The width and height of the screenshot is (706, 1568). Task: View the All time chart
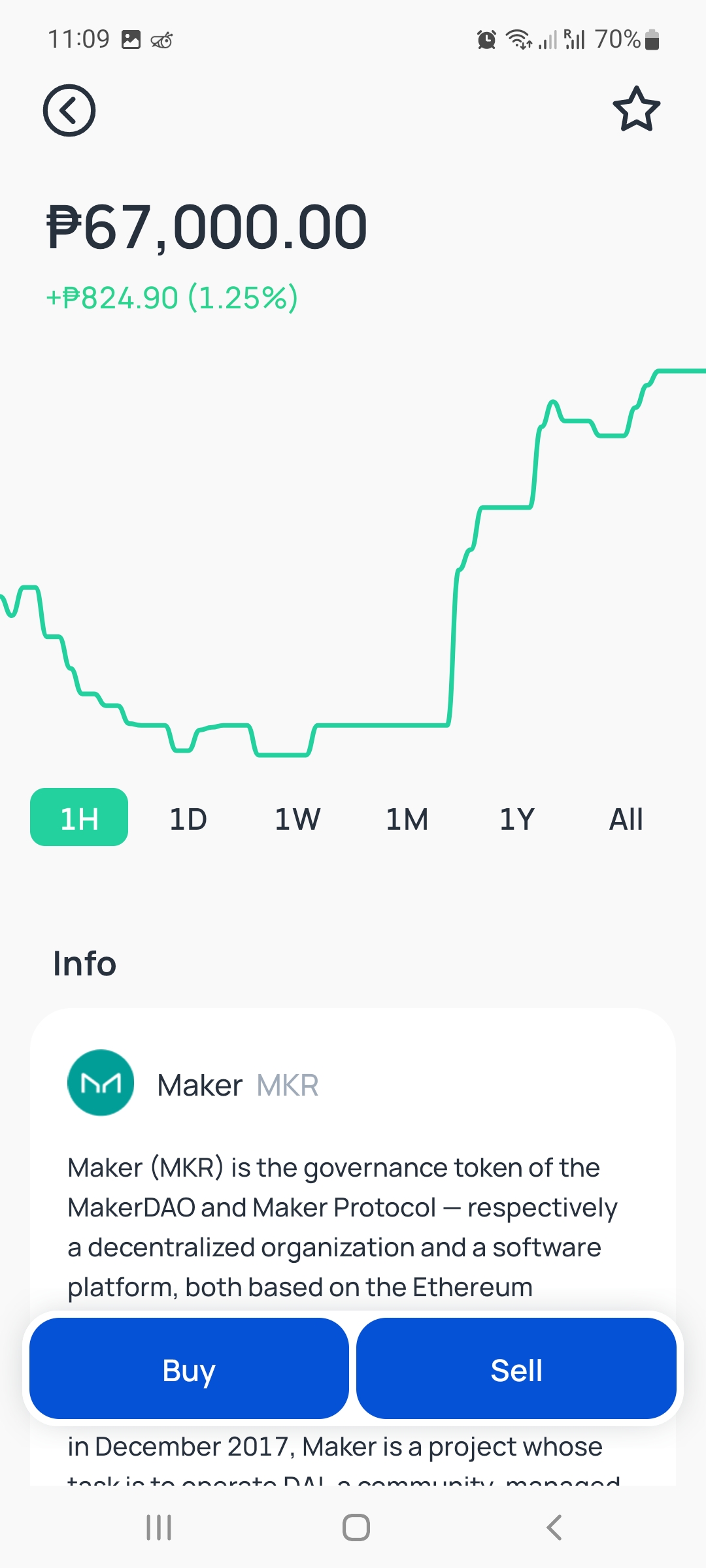point(626,819)
